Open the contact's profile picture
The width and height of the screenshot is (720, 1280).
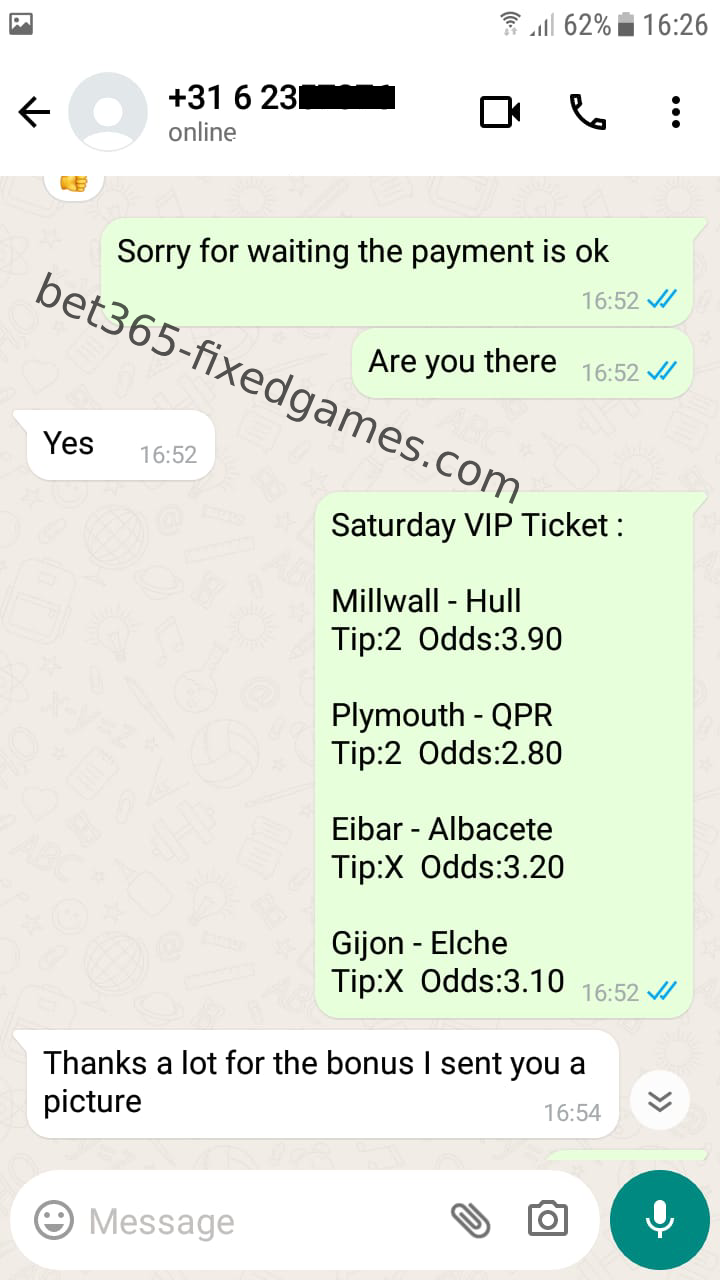108,112
